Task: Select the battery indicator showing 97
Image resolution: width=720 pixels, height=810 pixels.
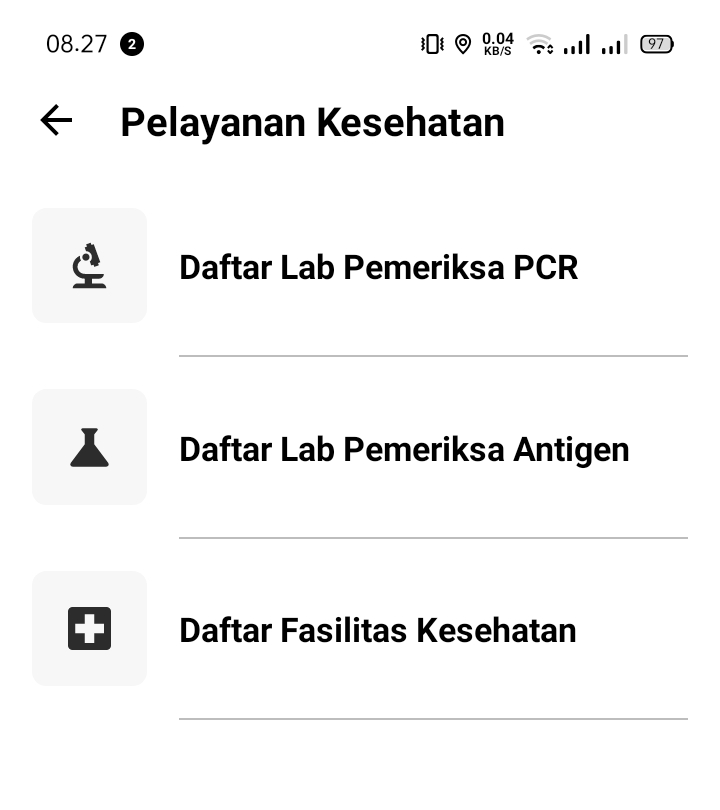Action: click(657, 44)
